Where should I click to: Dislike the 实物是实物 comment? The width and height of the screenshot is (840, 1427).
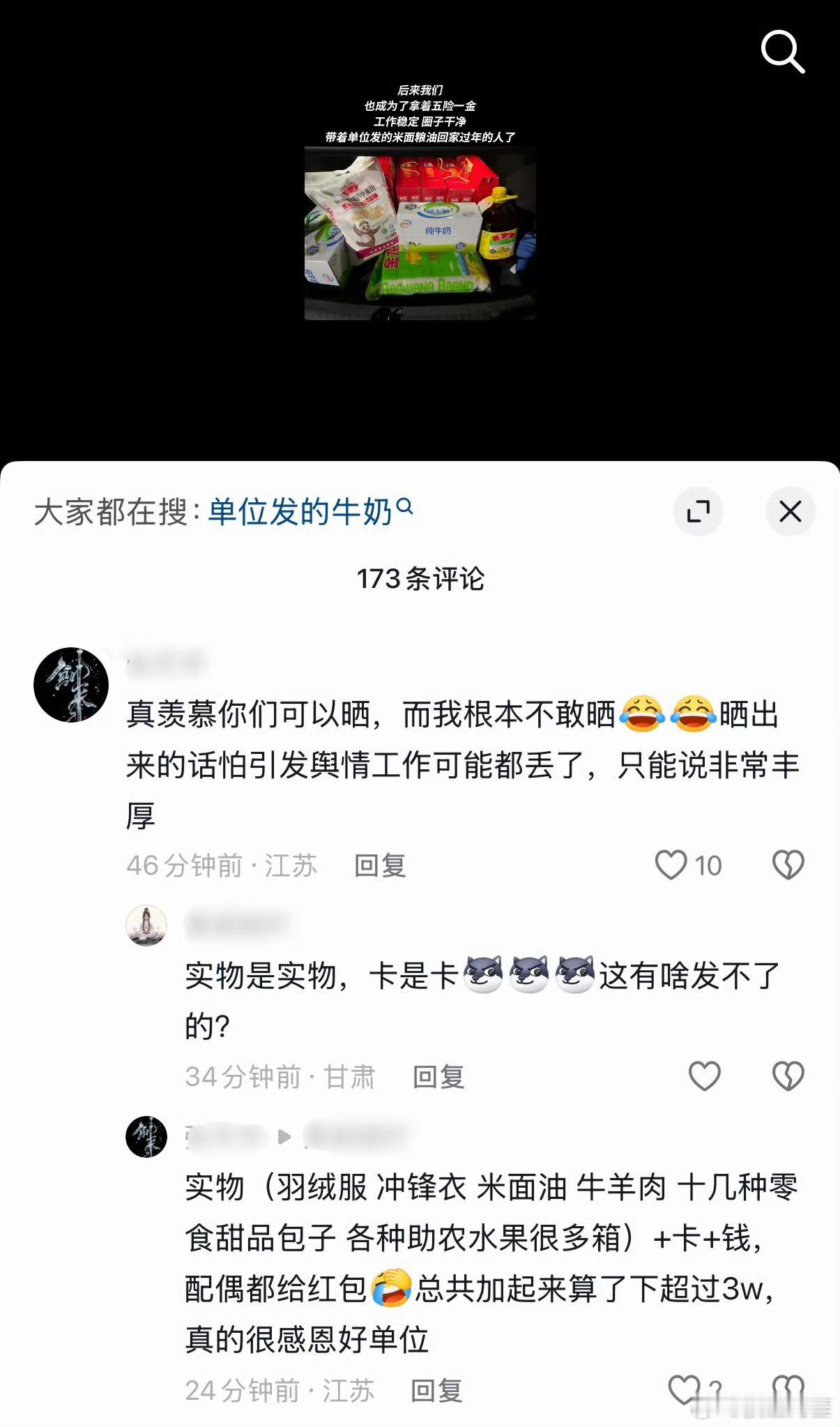point(788,1077)
